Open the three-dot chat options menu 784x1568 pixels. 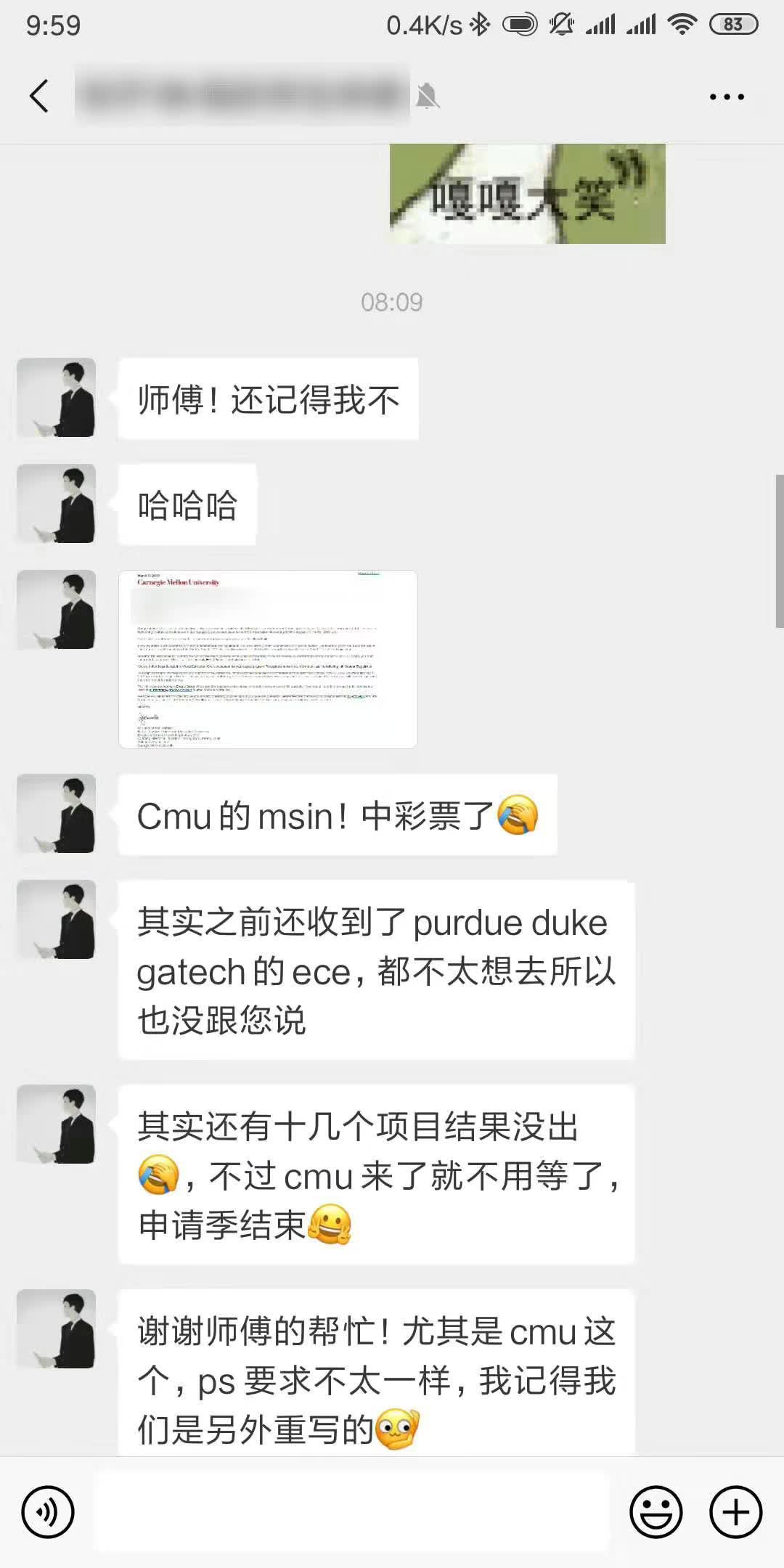pos(727,97)
